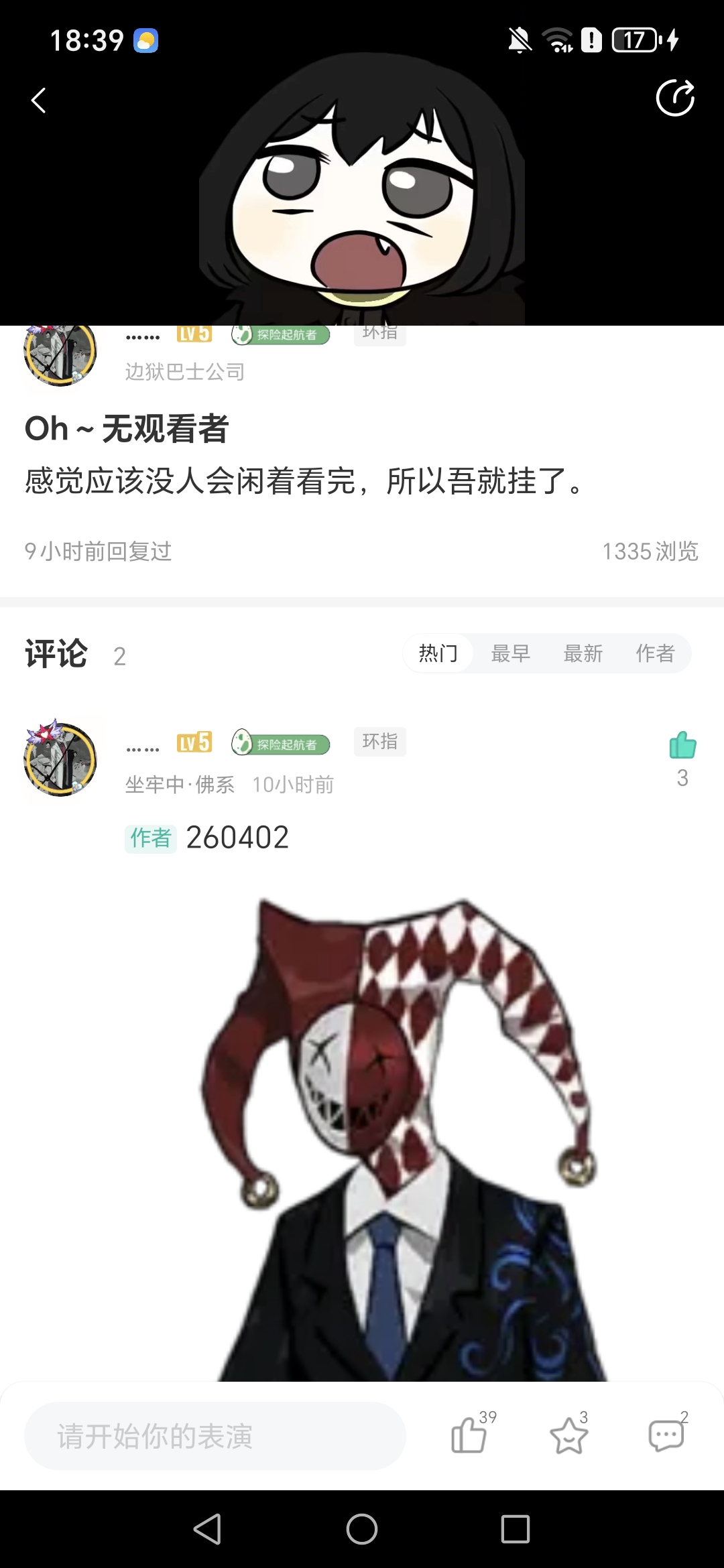The width and height of the screenshot is (724, 1568).
Task: Tap the 请开始你的表演 comment input
Action: coord(215,1436)
